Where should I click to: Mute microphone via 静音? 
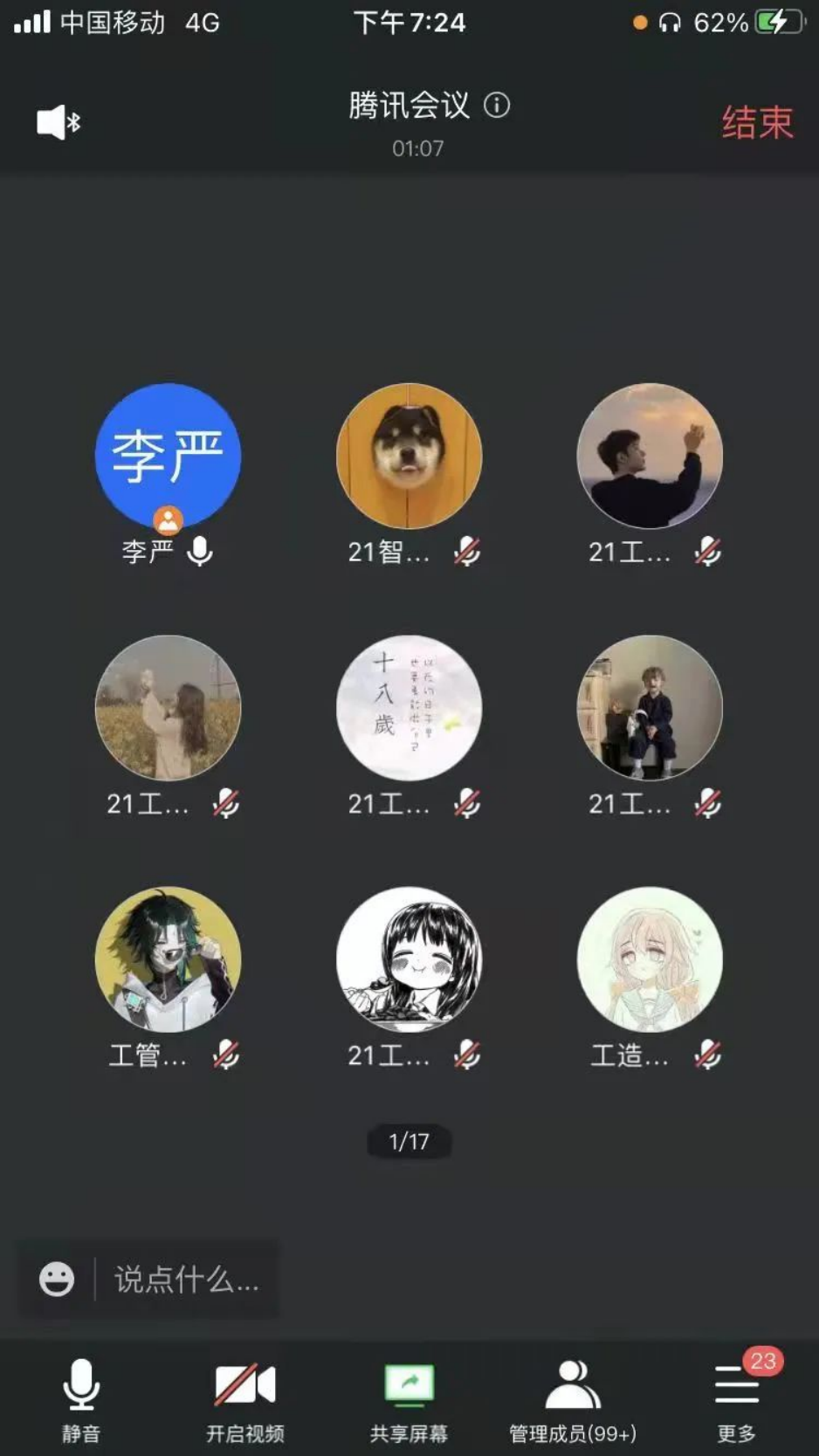pyautogui.click(x=81, y=1396)
